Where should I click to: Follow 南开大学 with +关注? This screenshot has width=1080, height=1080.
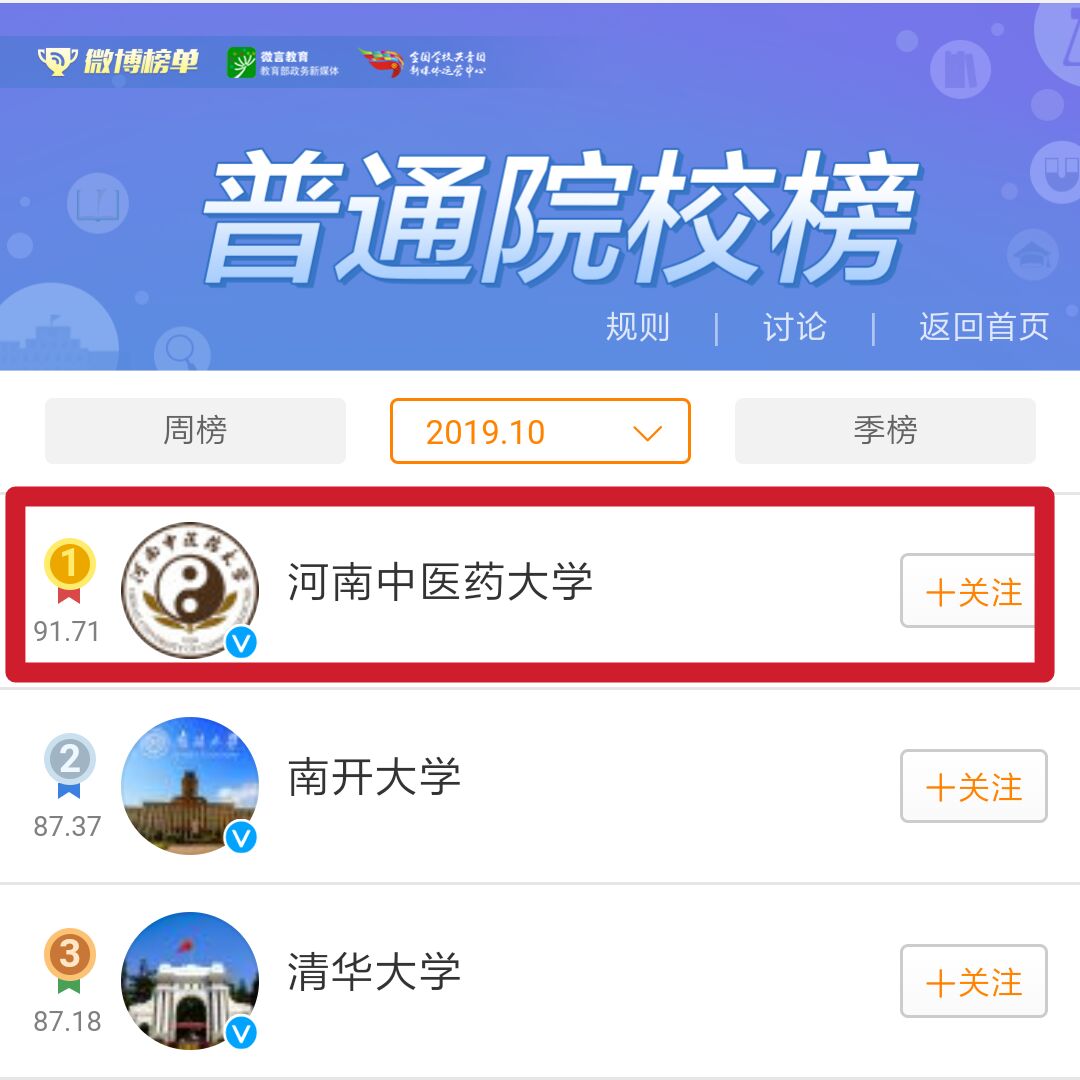tap(973, 786)
